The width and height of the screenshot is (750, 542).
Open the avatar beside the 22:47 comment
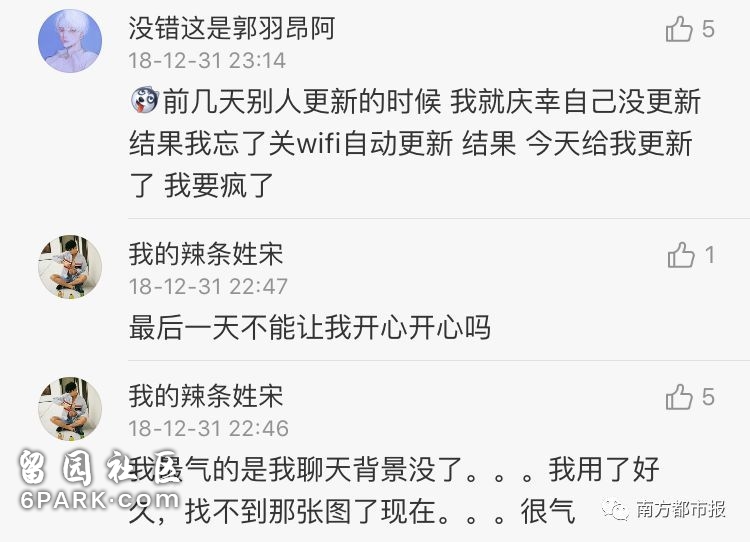pos(70,267)
